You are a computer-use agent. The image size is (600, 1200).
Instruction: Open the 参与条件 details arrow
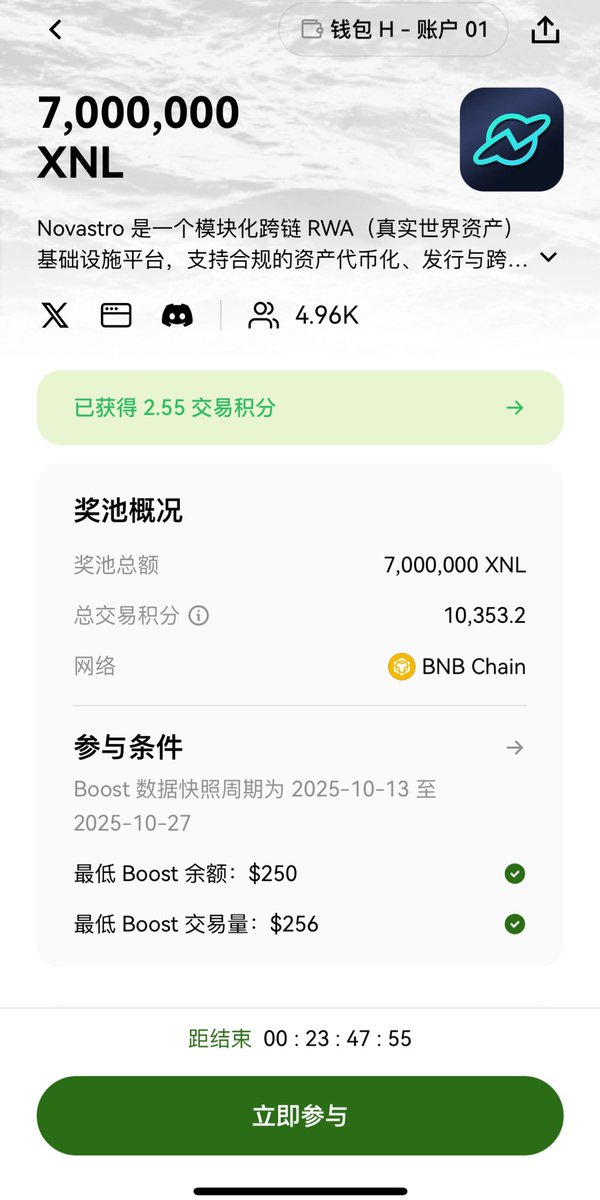[515, 748]
